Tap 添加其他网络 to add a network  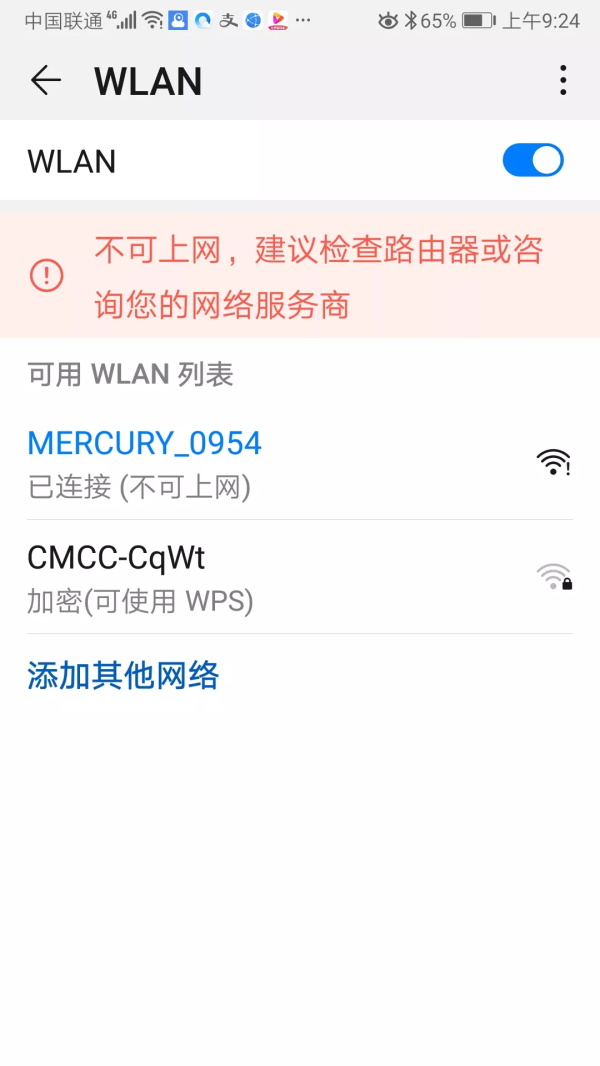123,675
